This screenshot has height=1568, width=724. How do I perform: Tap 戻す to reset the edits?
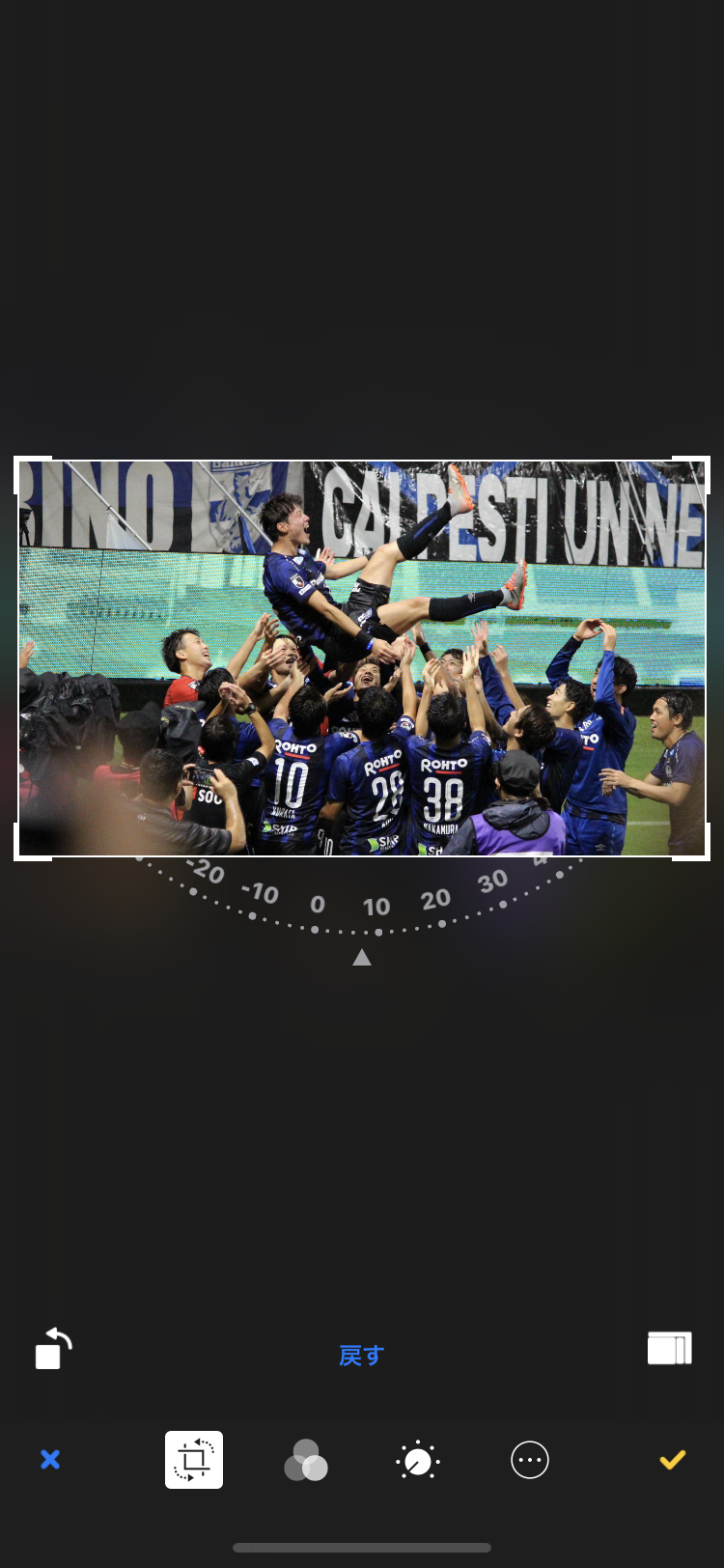(x=362, y=1356)
